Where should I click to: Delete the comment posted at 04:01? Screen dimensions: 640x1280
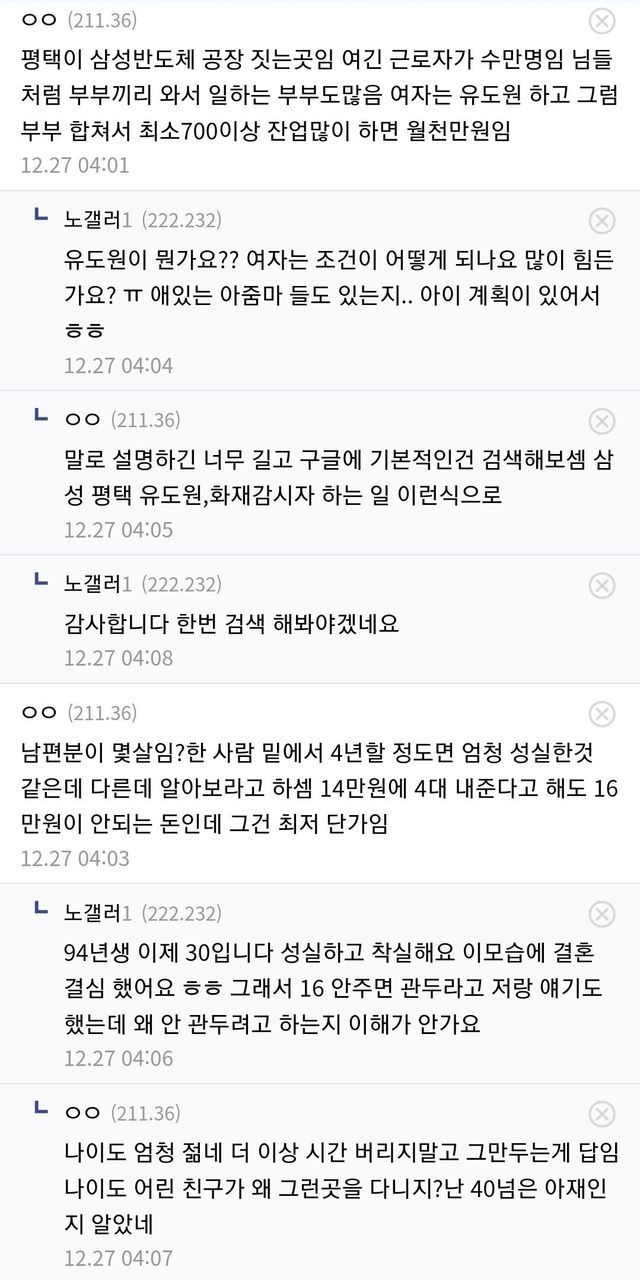(x=602, y=21)
